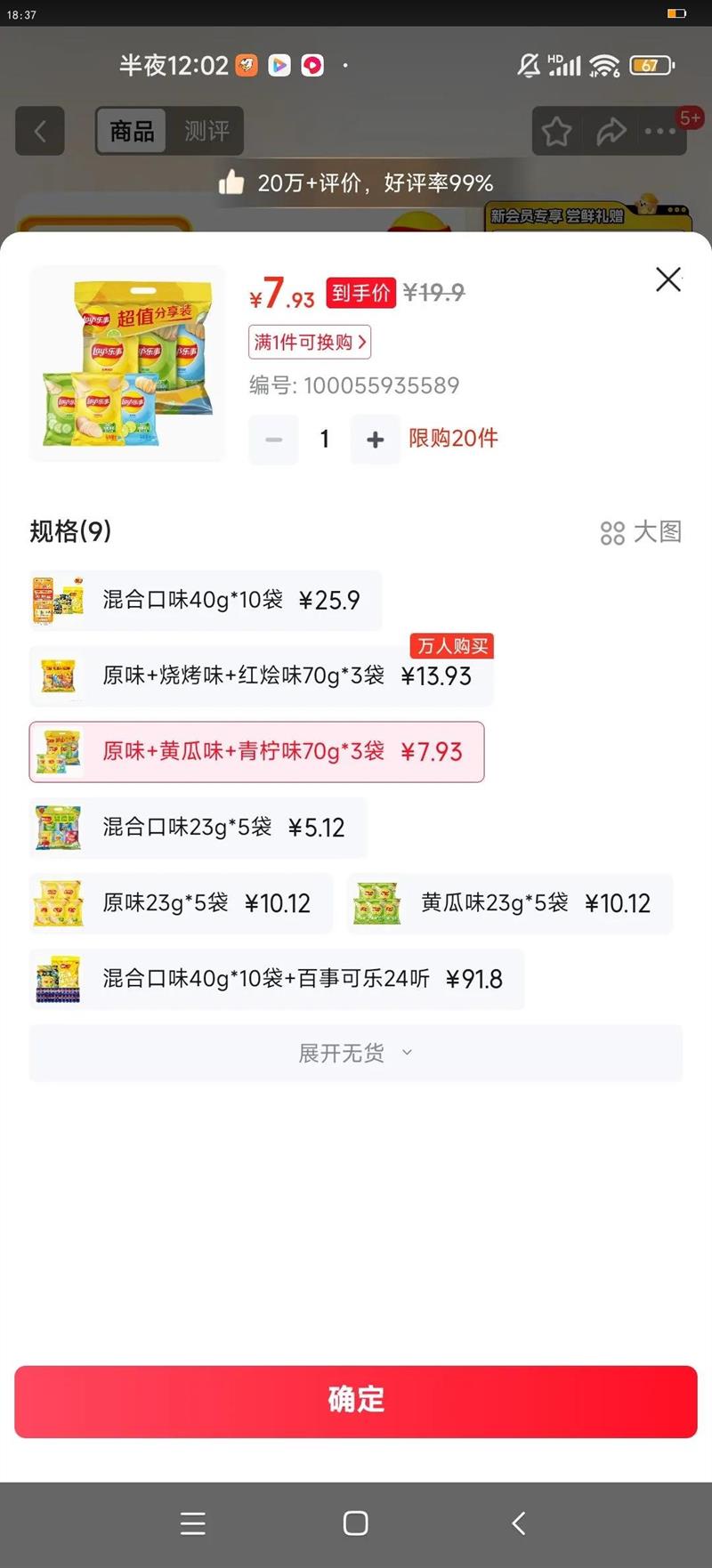
Task: Tap the 大图 grid icon to view large images
Action: (612, 532)
